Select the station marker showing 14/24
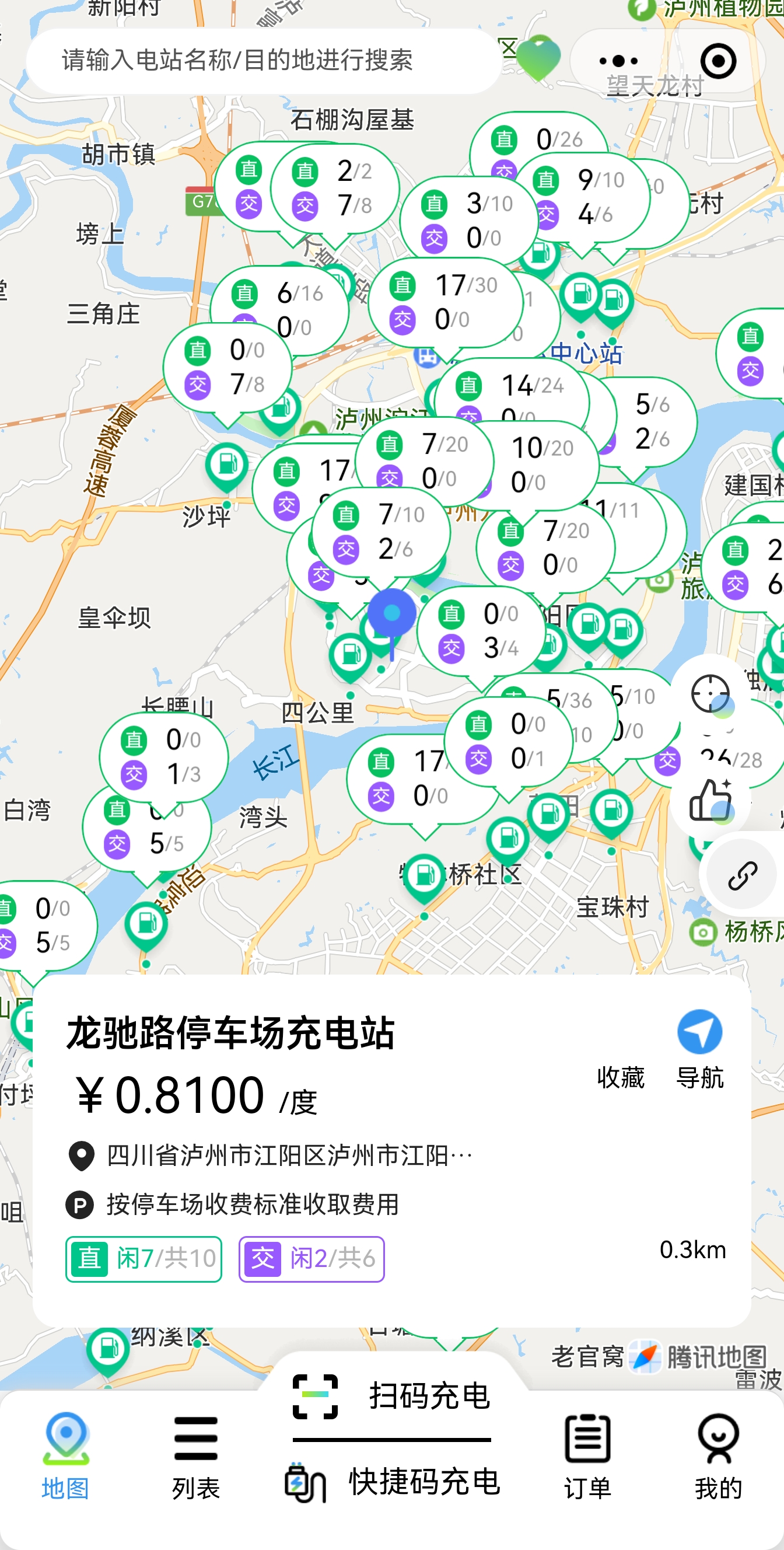This screenshot has width=784, height=1550. coord(511,387)
